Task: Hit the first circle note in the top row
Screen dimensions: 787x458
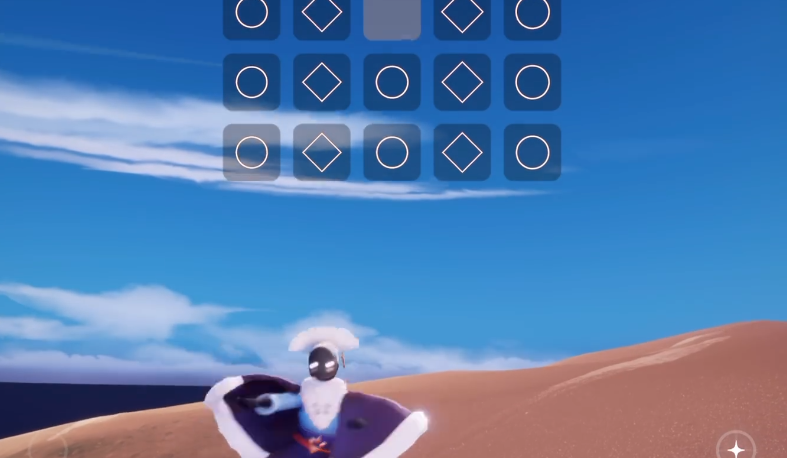Action: (252, 15)
